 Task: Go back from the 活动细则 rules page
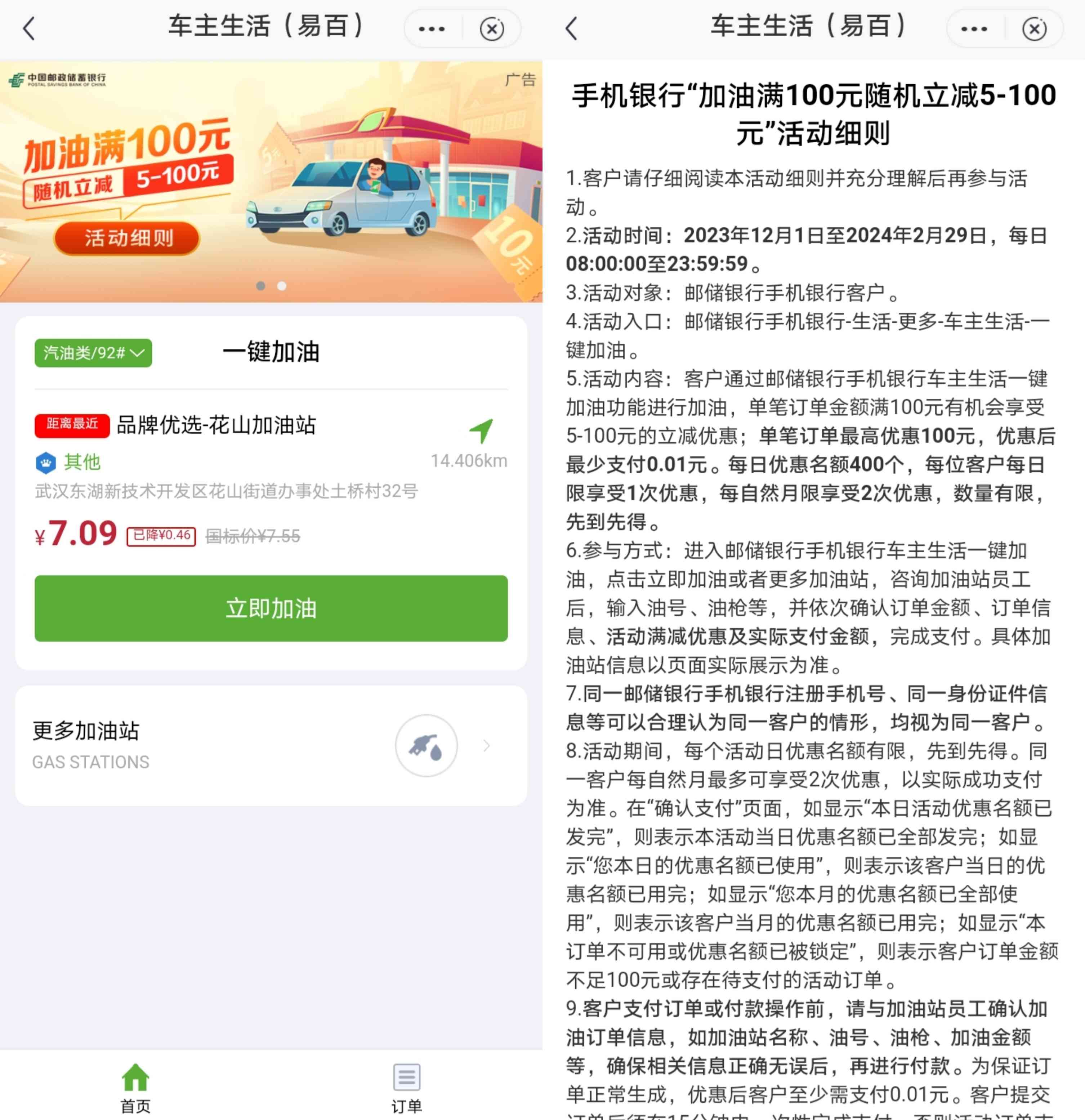(572, 28)
